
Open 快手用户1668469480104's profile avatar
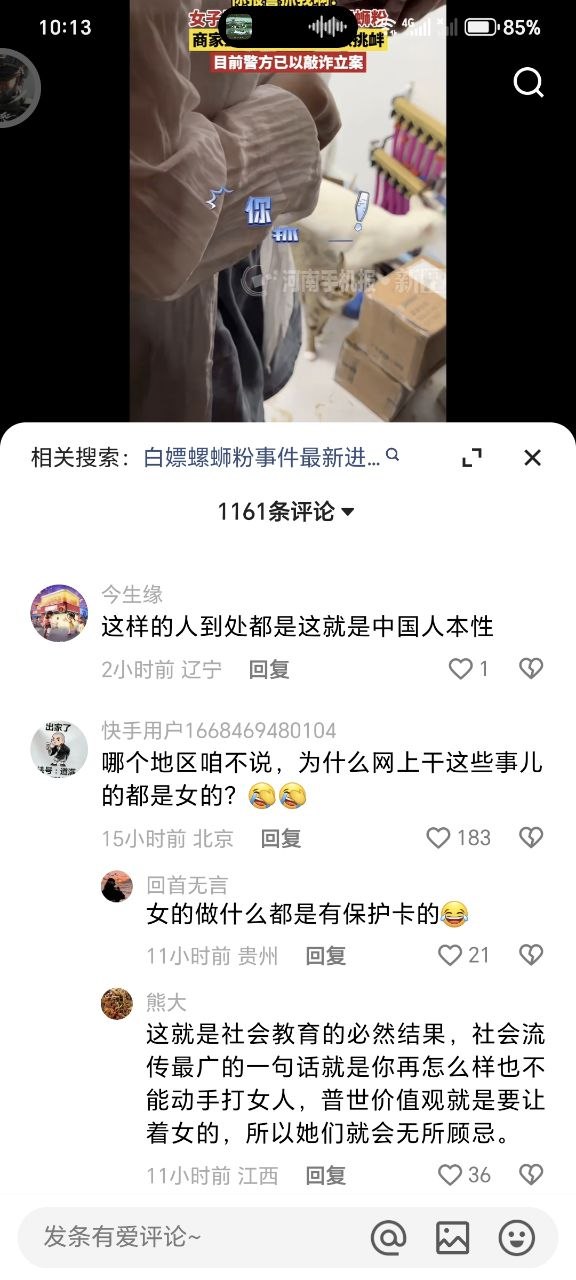pos(59,748)
